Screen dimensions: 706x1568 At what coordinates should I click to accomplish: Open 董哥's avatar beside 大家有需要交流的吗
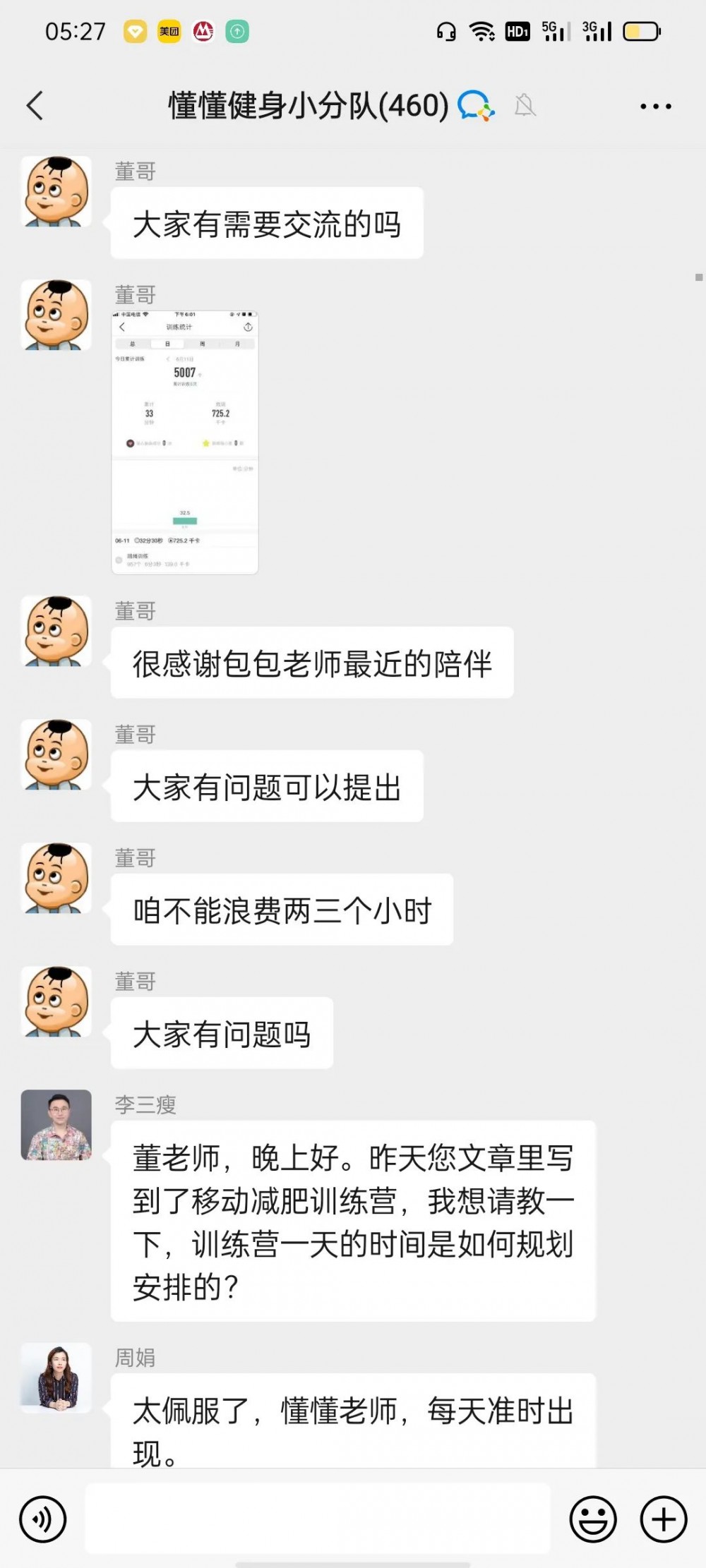56,192
